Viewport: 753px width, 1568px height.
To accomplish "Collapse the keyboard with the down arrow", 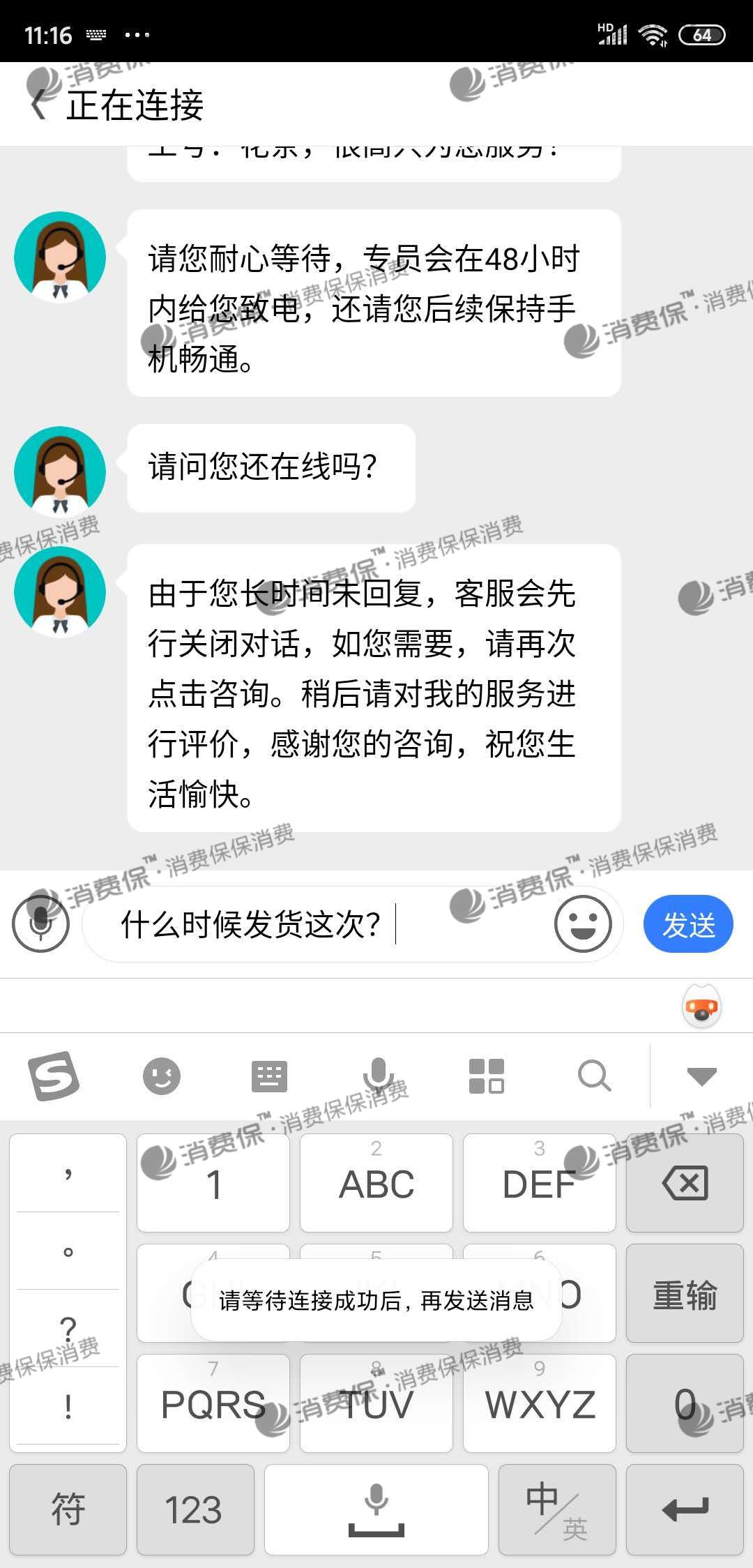I will pos(701,1076).
